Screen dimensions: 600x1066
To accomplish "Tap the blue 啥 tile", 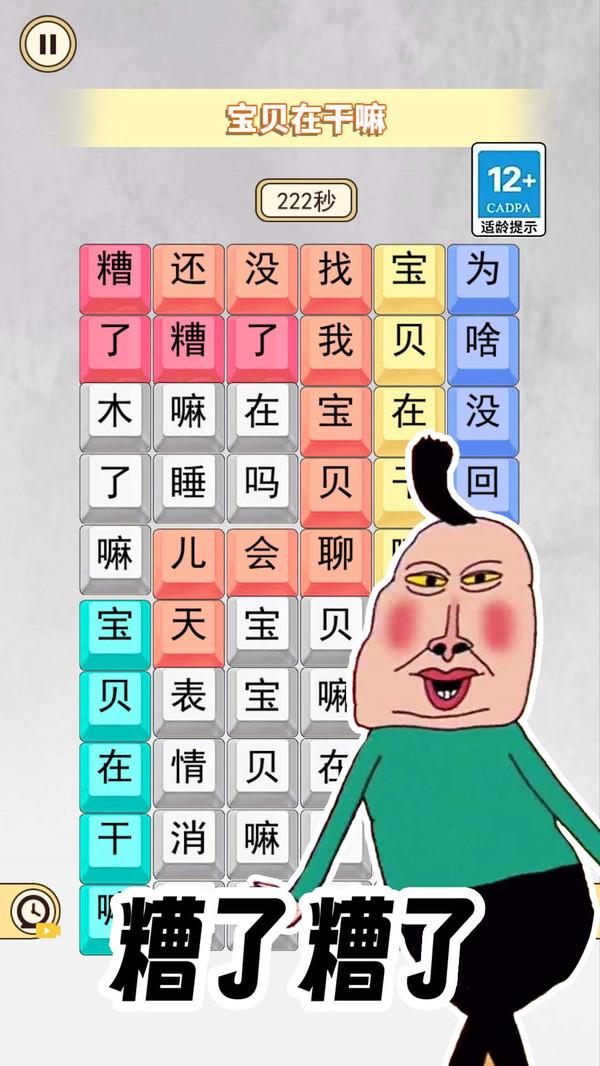I will point(482,343).
